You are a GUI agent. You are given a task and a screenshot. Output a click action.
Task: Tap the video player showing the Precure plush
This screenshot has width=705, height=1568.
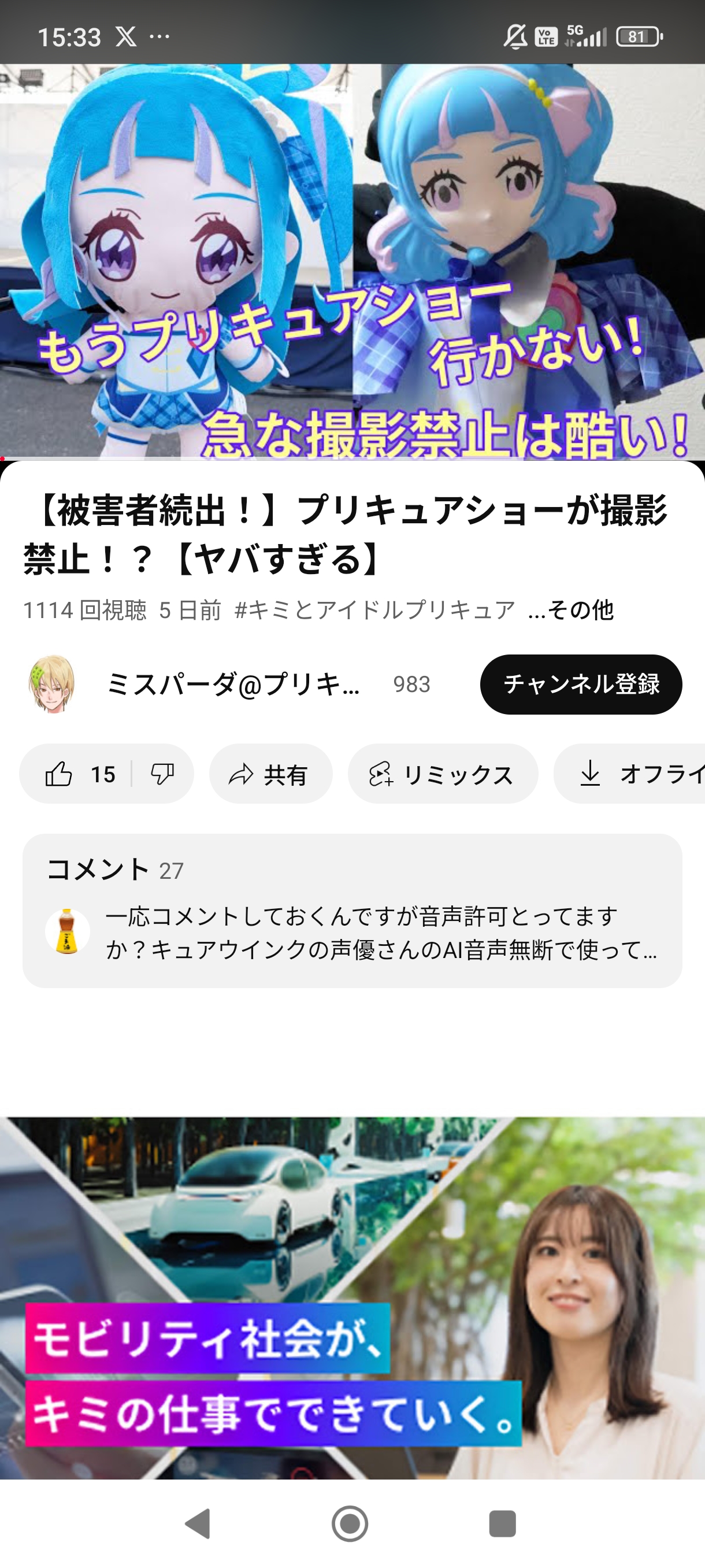[x=351, y=262]
